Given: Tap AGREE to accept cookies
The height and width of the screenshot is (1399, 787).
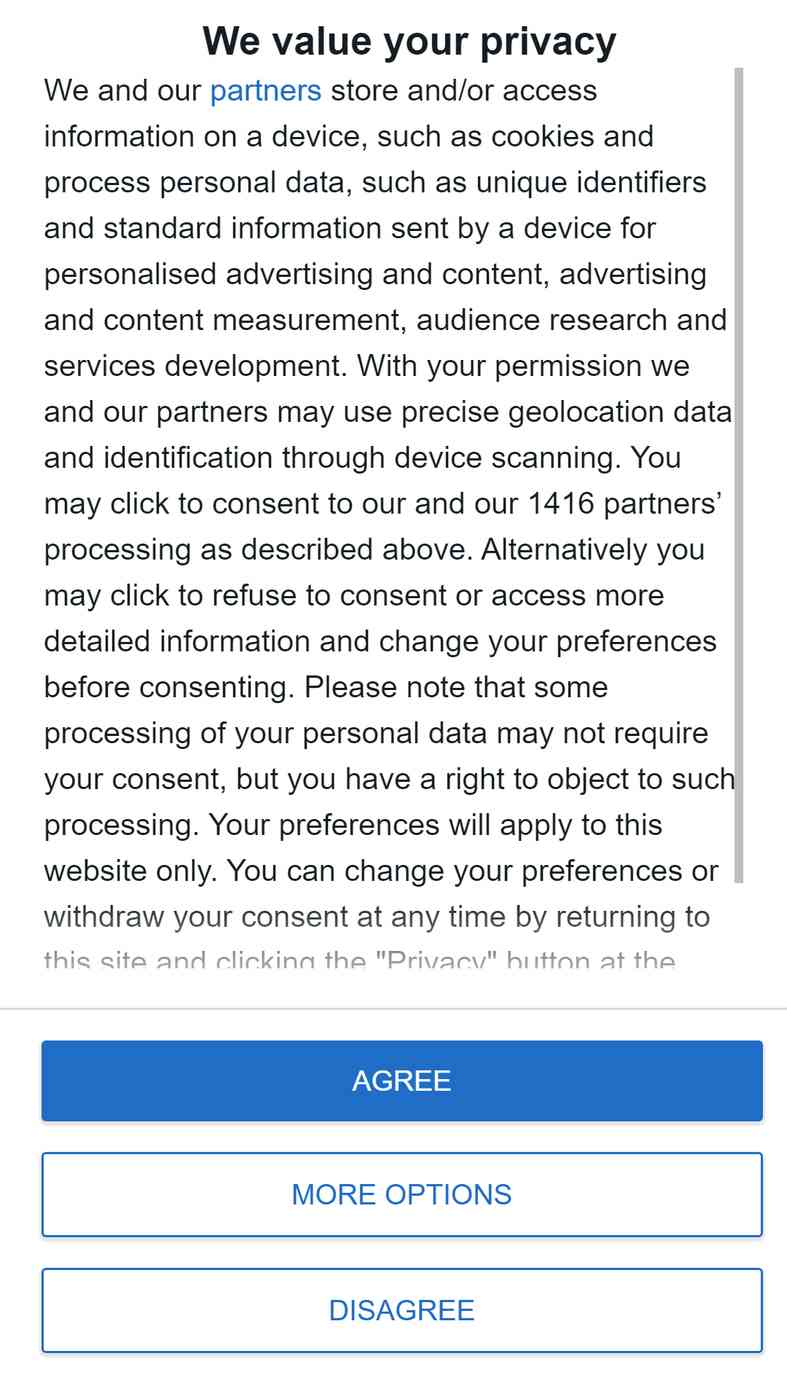Looking at the screenshot, I should click(402, 1081).
